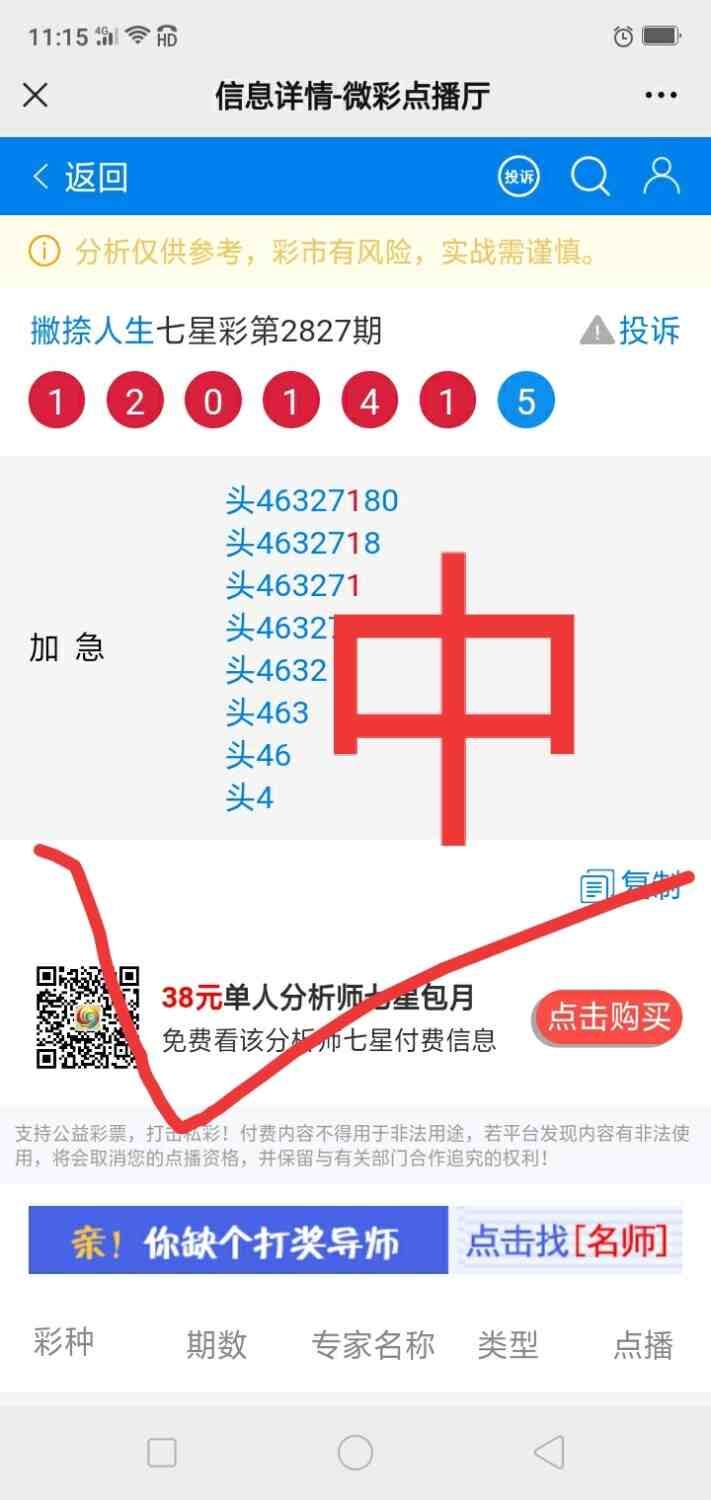Tap the system back triangle
The height and width of the screenshot is (1500, 711).
[548, 1452]
